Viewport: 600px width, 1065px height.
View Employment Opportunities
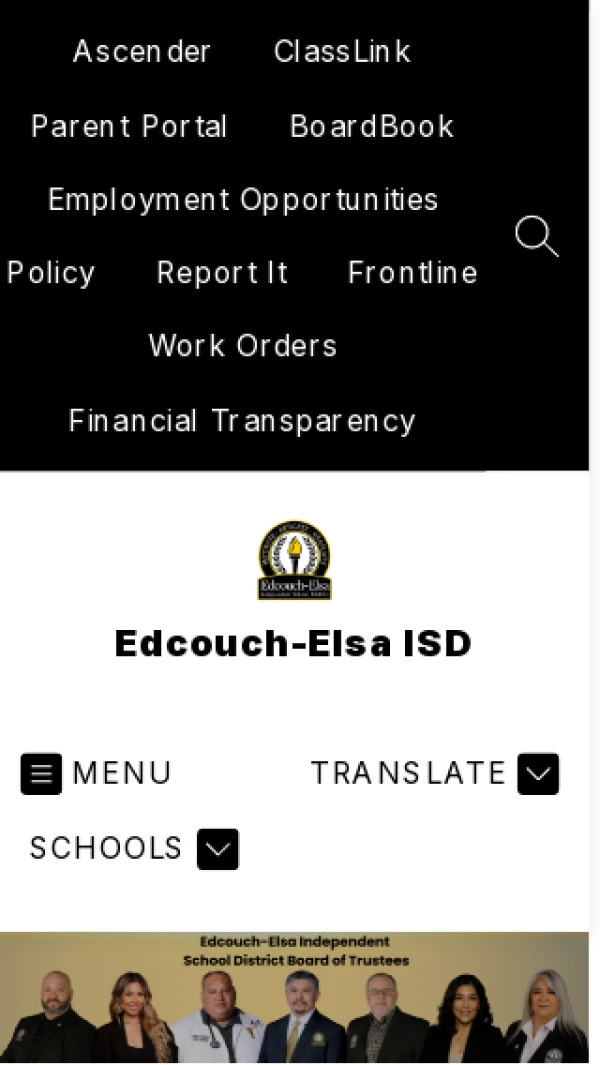pyautogui.click(x=243, y=200)
